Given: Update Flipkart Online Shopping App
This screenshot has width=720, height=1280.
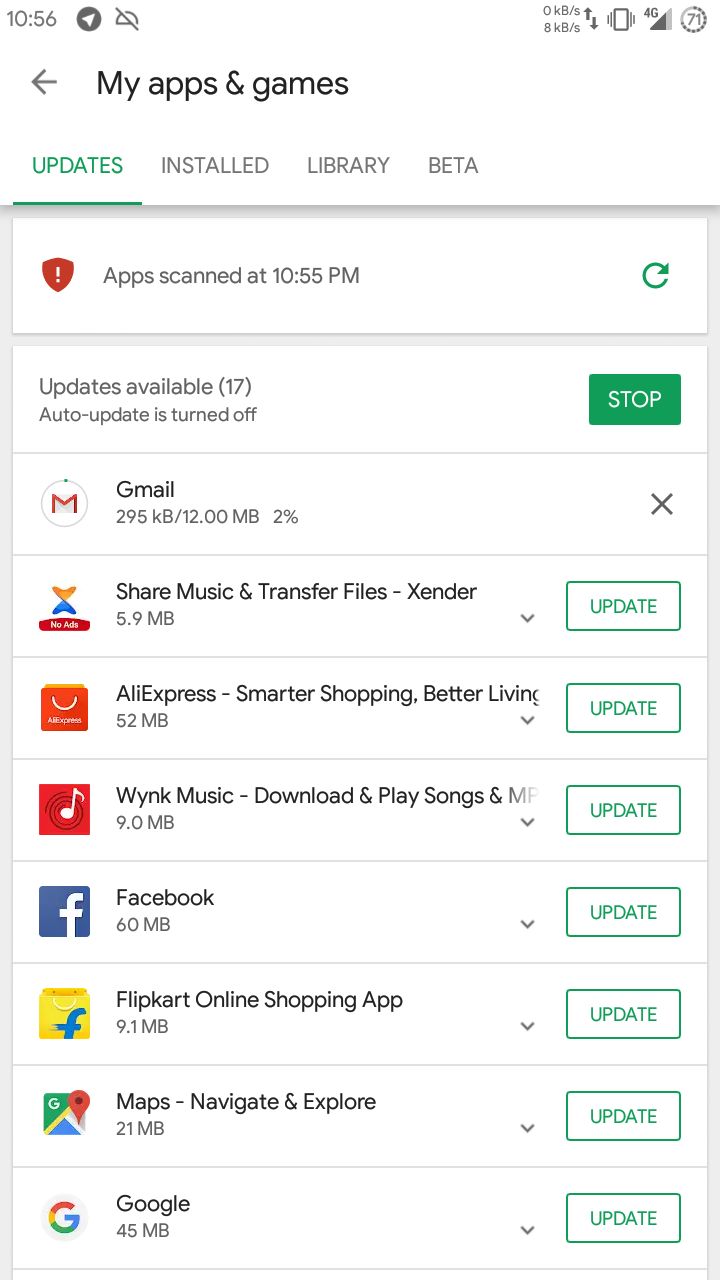Looking at the screenshot, I should click(623, 1014).
